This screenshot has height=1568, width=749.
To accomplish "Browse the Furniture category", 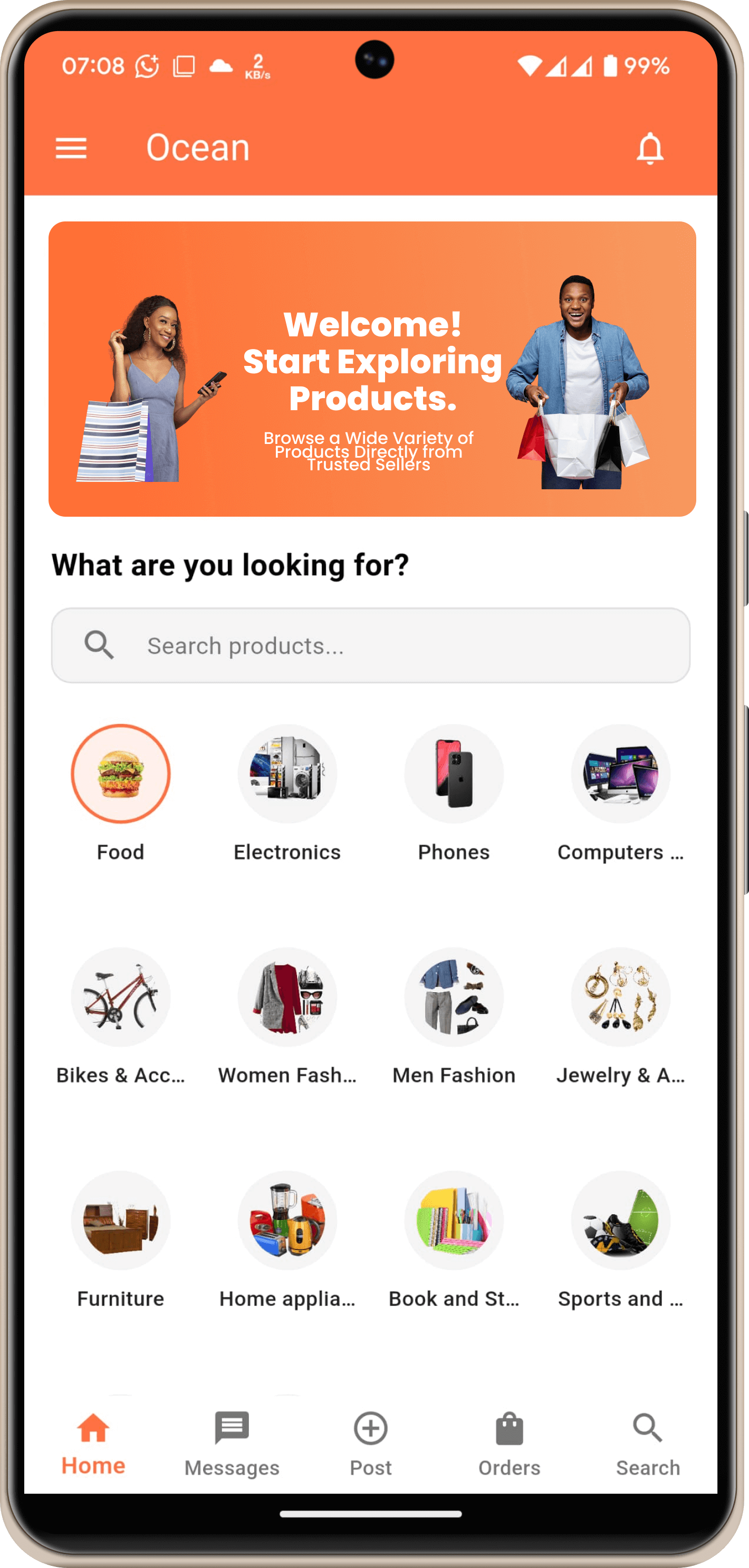I will point(121,1221).
